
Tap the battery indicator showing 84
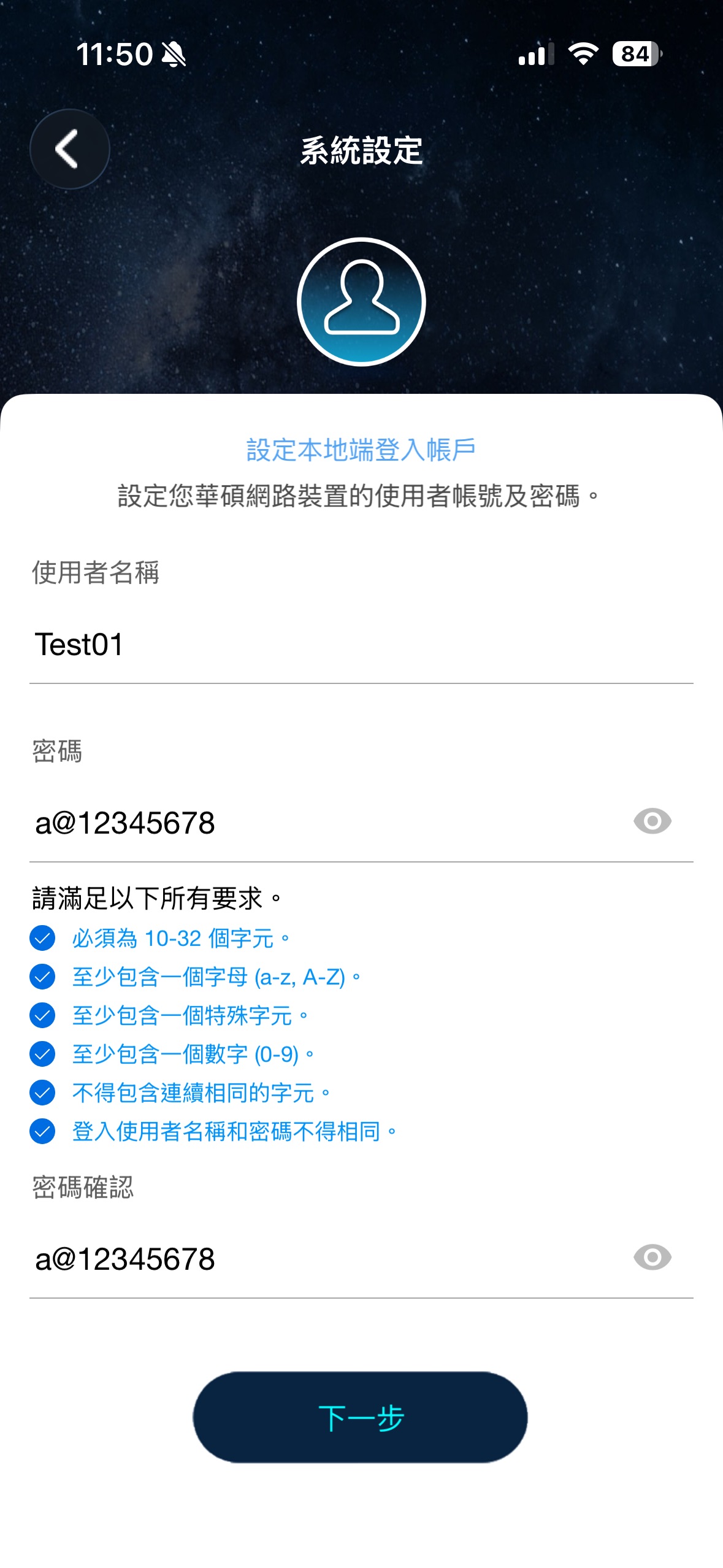[x=637, y=55]
